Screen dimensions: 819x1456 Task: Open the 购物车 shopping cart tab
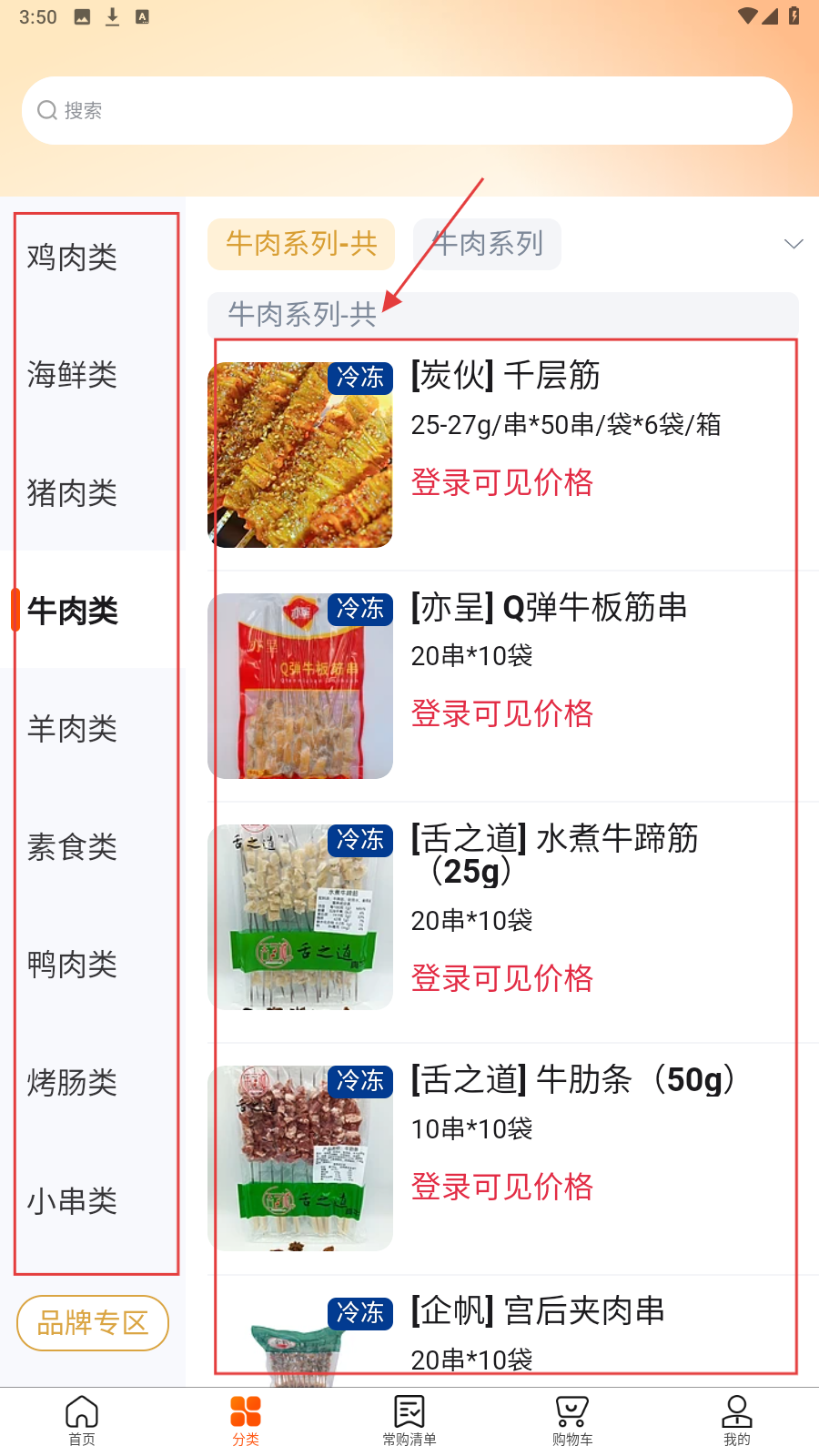[x=572, y=1421]
